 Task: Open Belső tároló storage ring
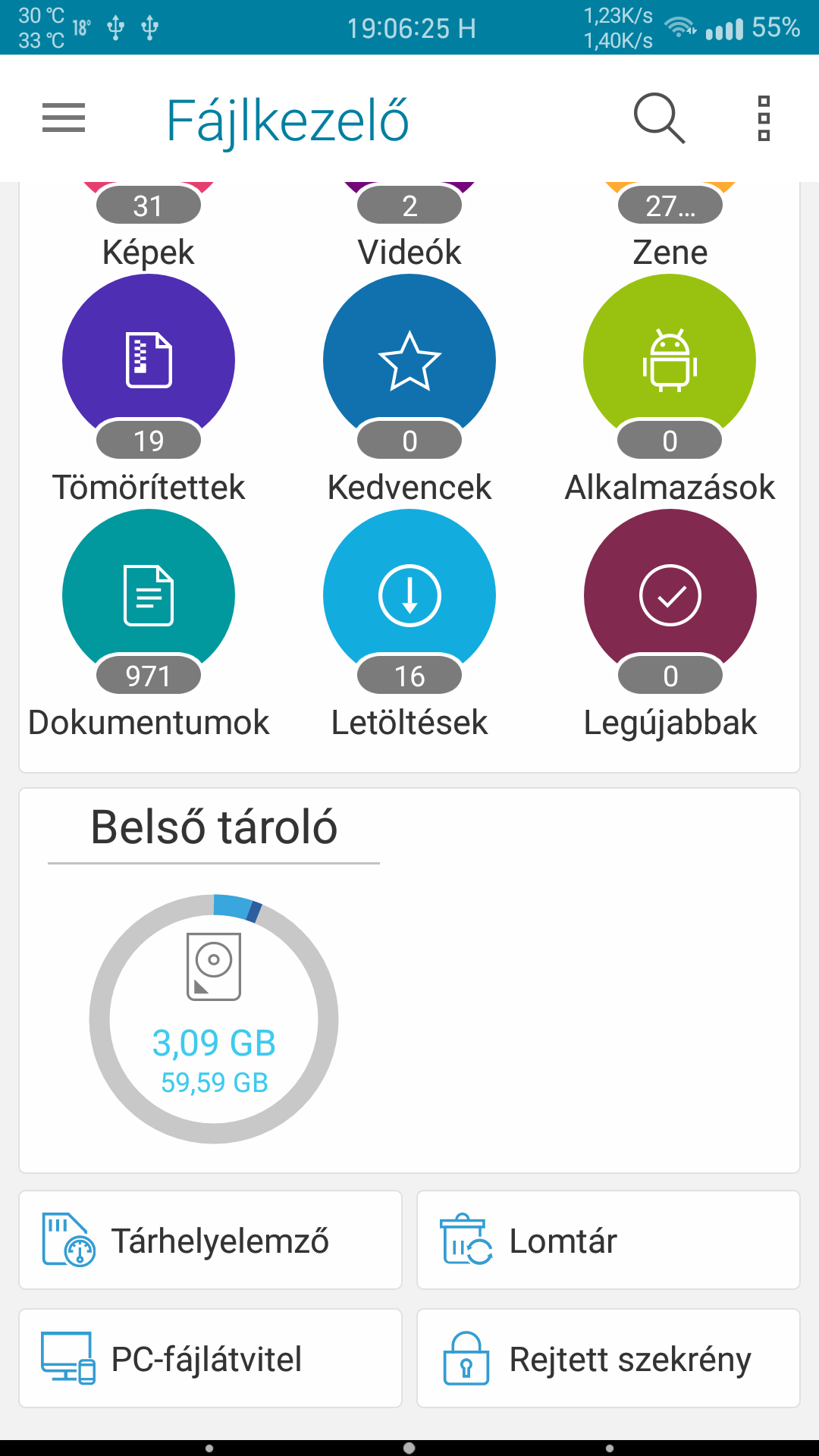214,1018
